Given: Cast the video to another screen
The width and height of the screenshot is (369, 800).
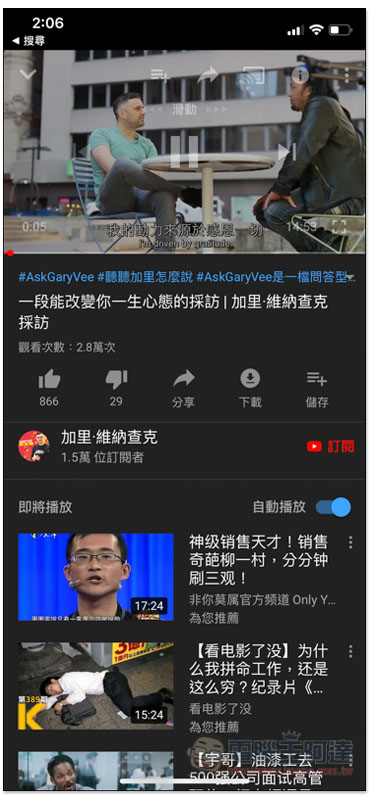Looking at the screenshot, I should [254, 76].
